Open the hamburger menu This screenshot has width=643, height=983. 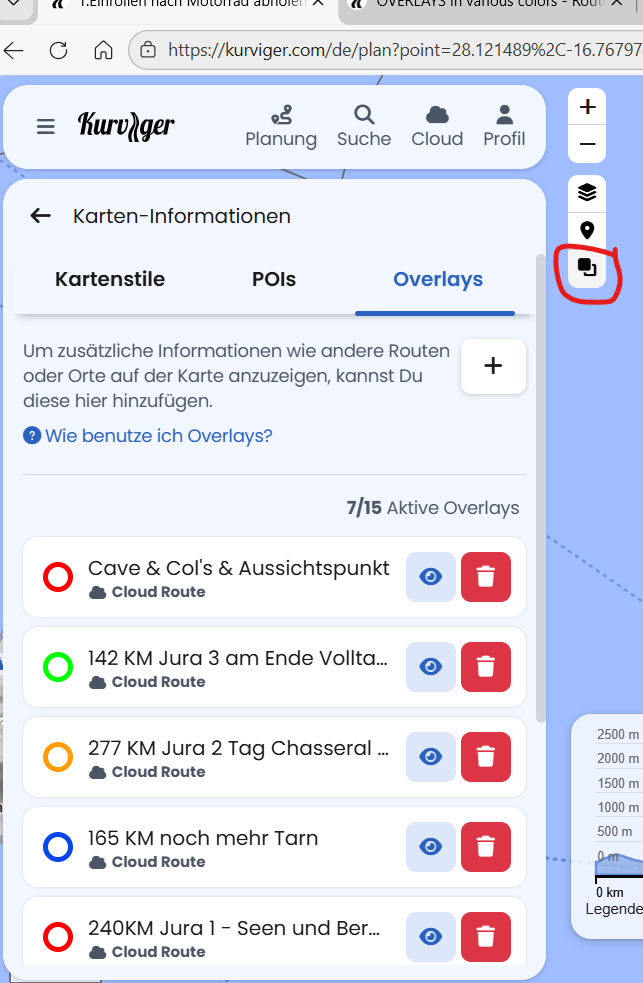pyautogui.click(x=45, y=126)
